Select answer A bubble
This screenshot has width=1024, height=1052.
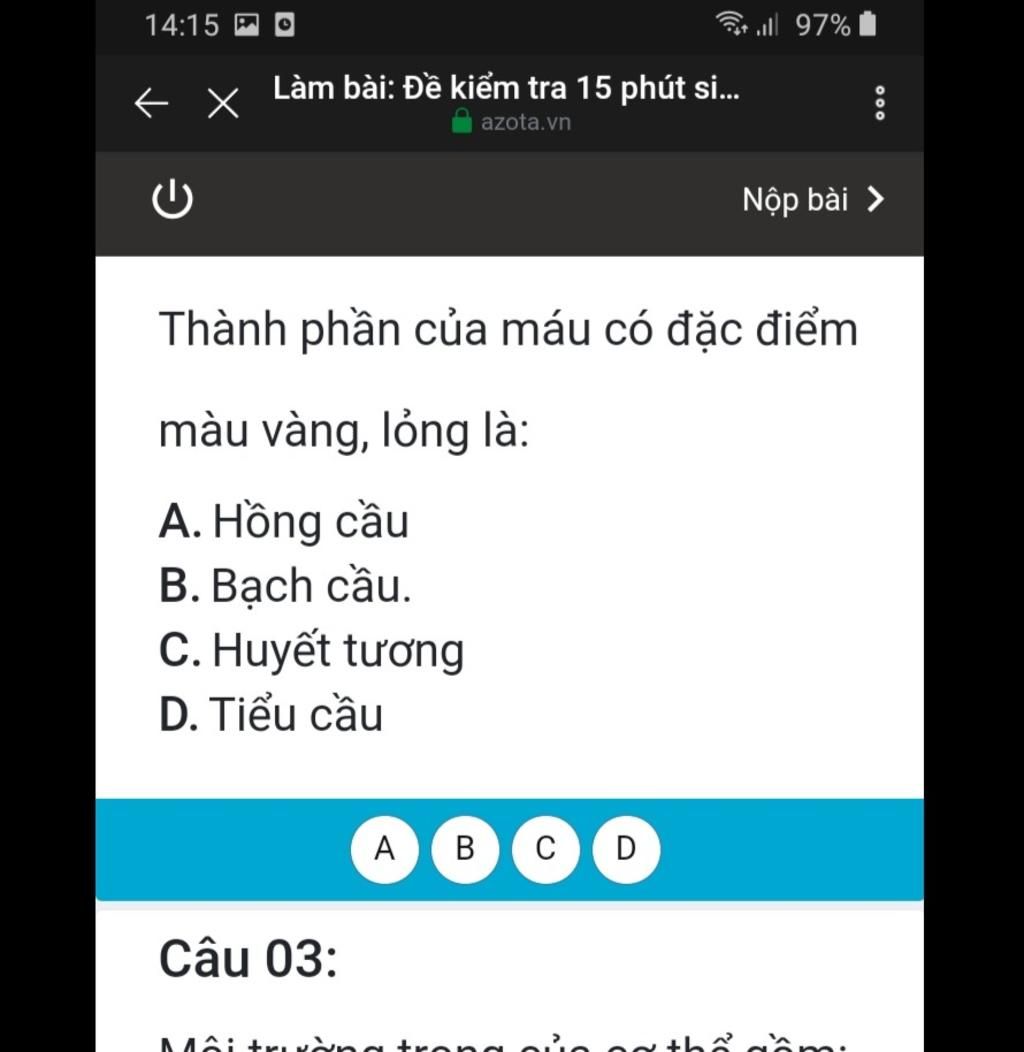385,850
